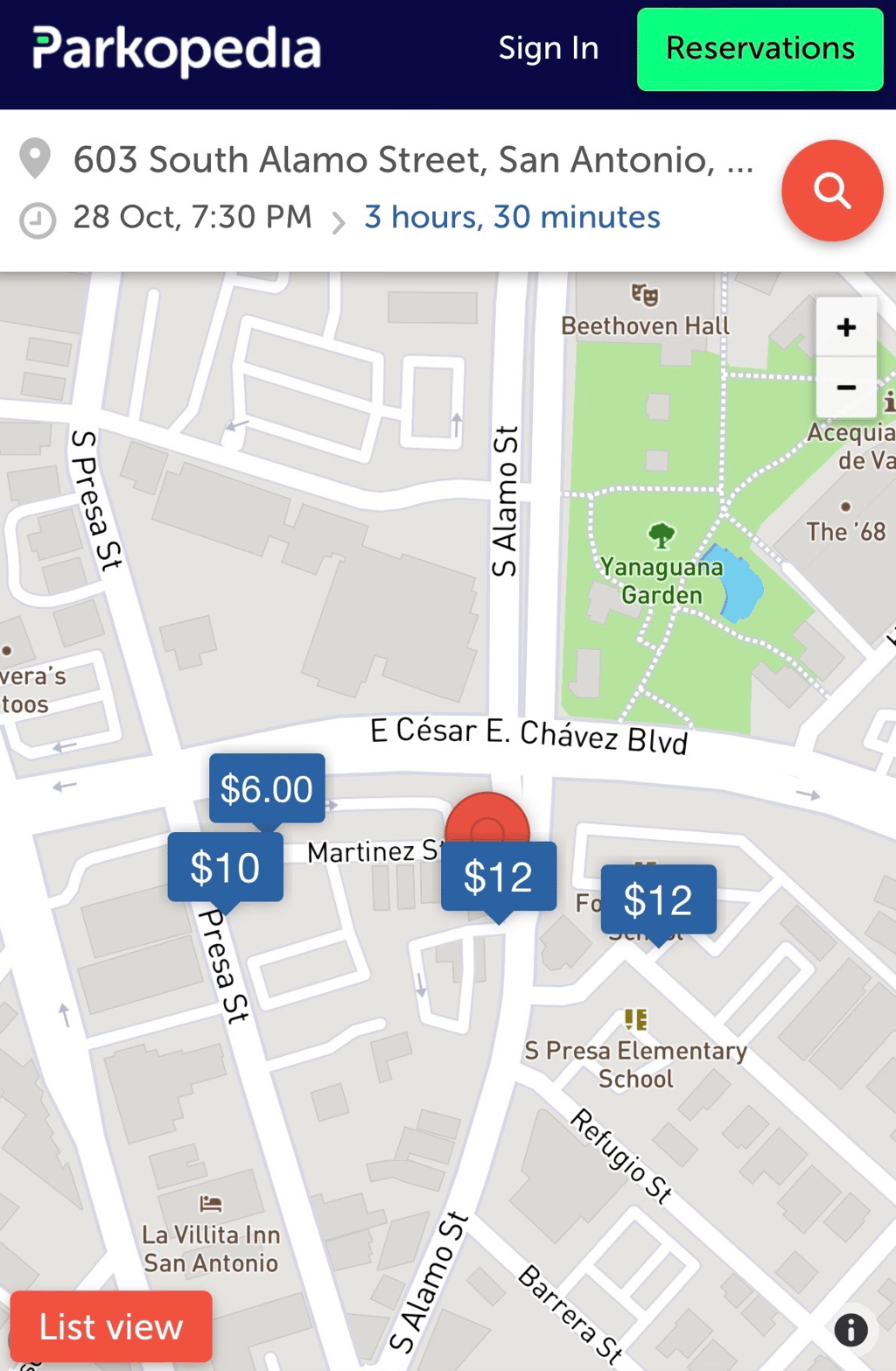Screen dimensions: 896x1371
Task: Change the 3 hours, 30 minutes duration
Action: pyautogui.click(x=512, y=217)
